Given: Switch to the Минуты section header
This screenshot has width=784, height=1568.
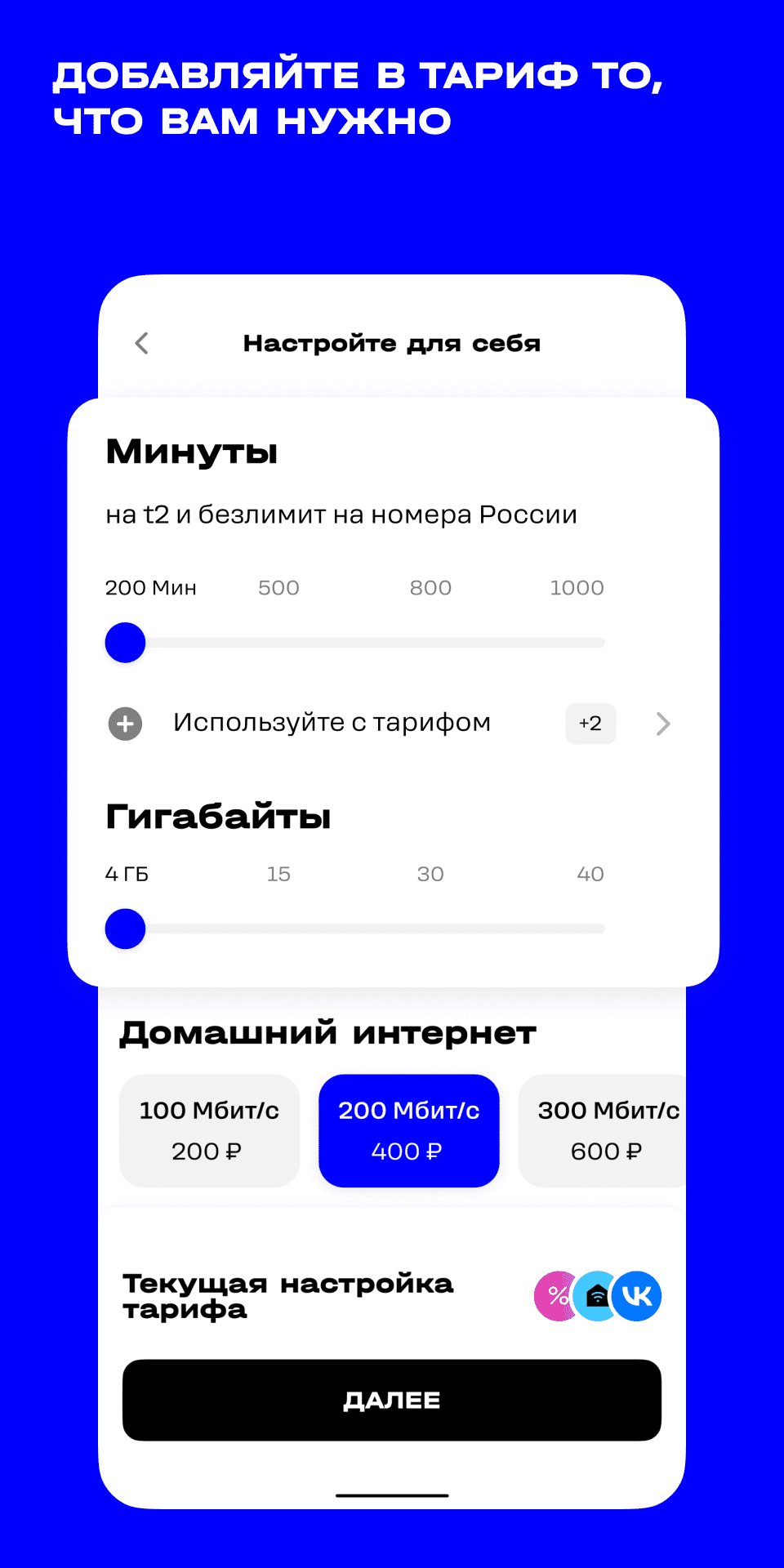Looking at the screenshot, I should pos(193,450).
